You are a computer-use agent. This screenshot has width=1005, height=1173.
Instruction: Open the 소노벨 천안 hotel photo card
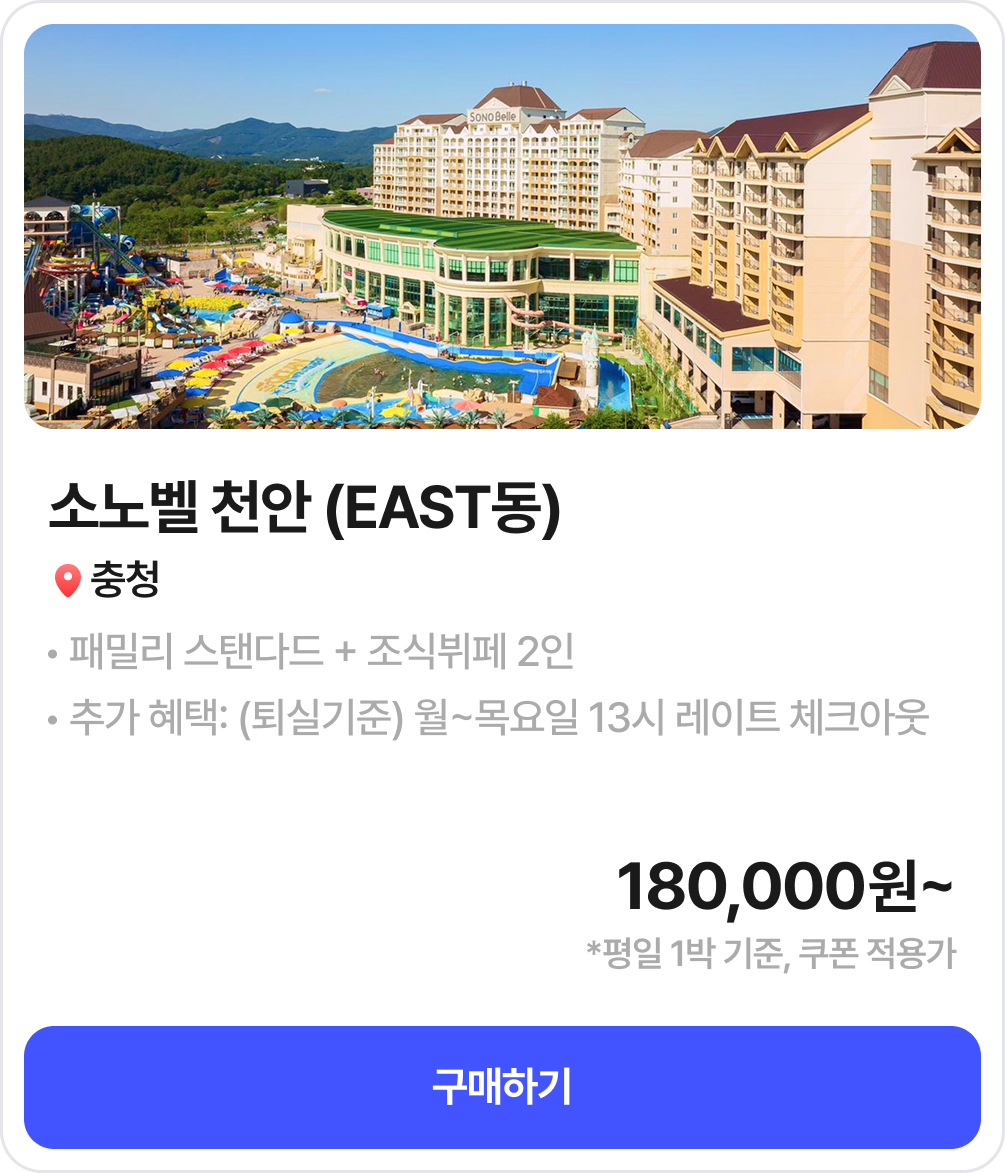click(x=502, y=227)
